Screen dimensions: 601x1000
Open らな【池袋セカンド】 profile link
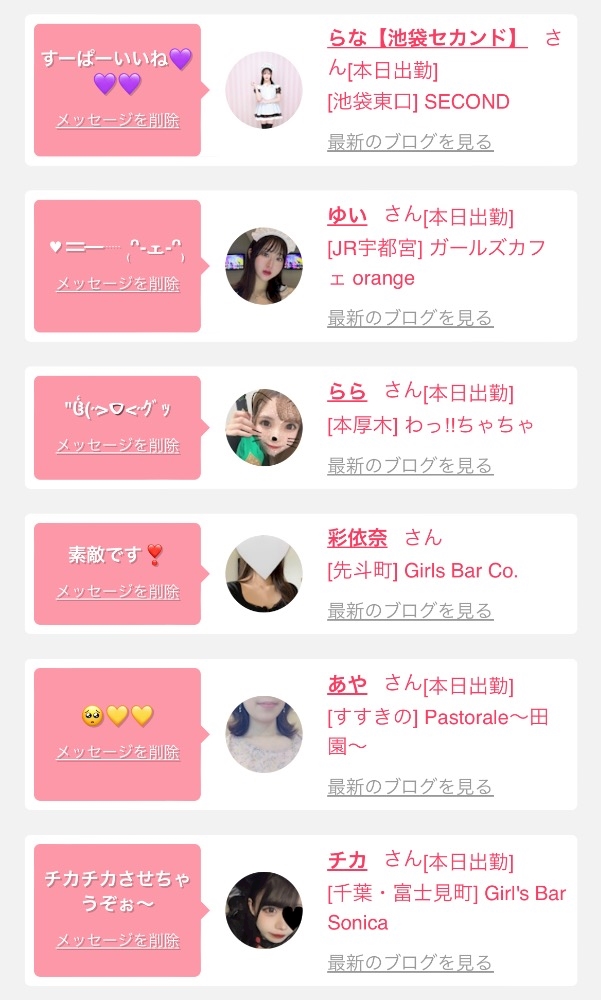(427, 38)
